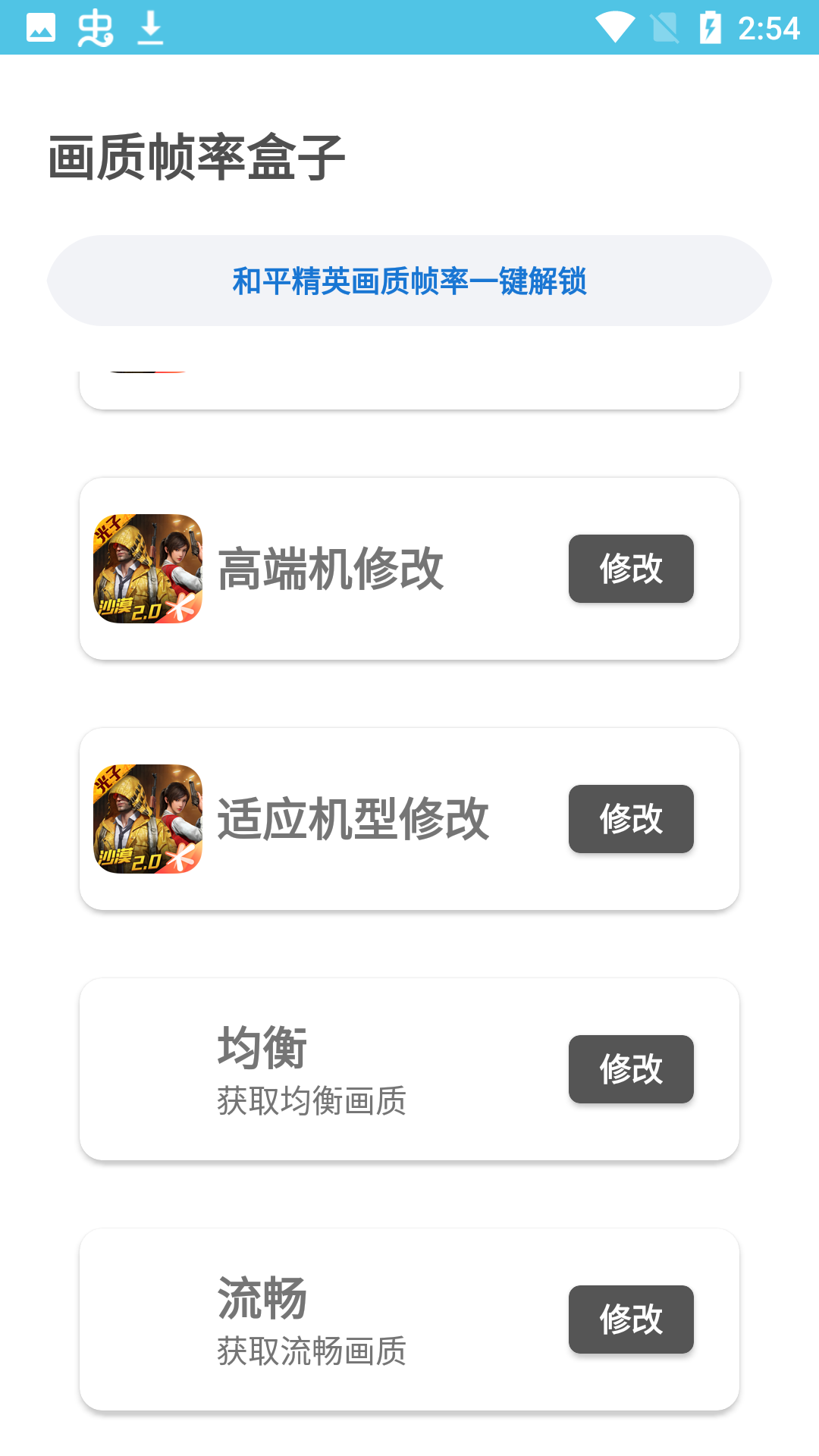Click the SIM card status icon

coord(665,29)
